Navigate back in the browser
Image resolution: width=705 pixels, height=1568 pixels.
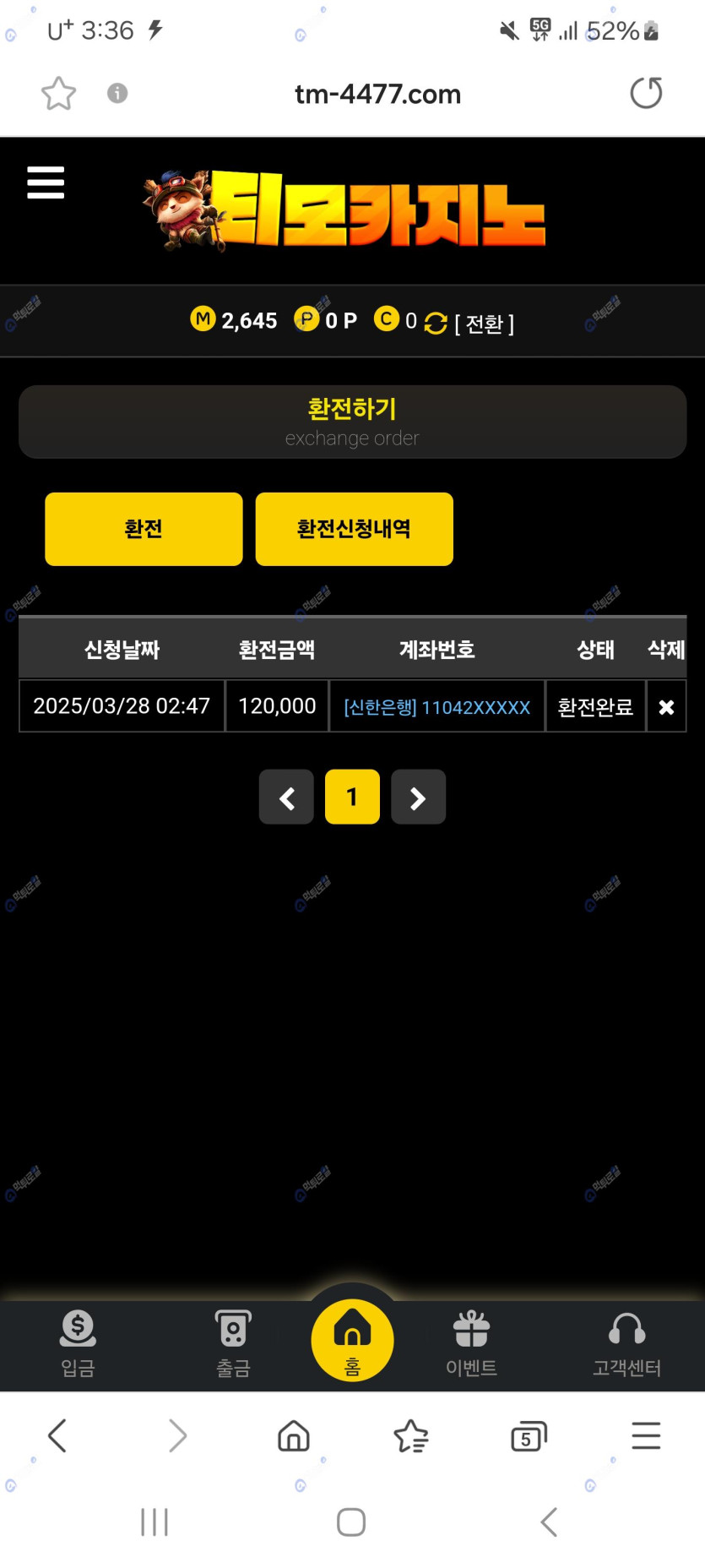57,1436
